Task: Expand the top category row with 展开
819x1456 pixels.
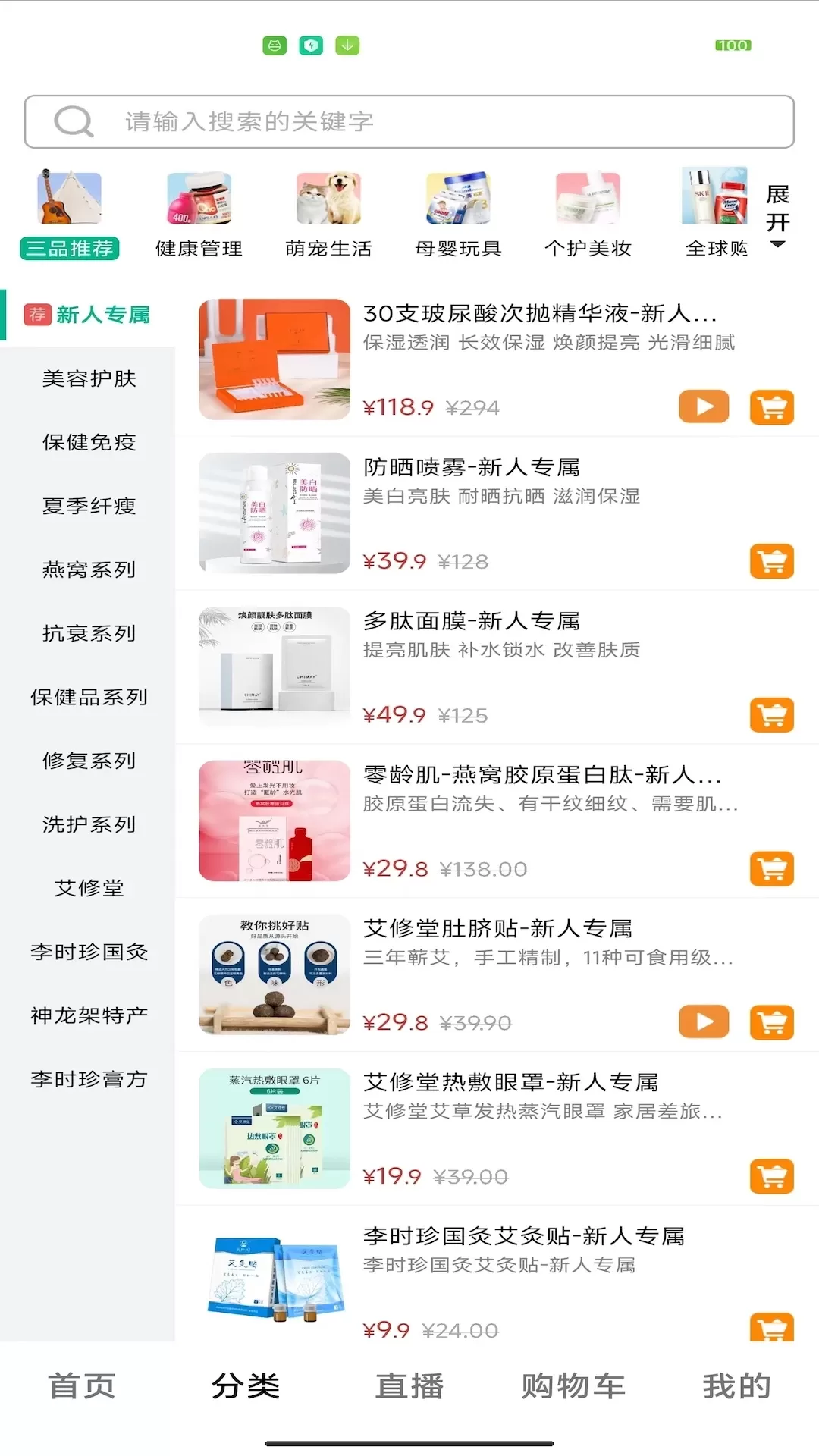Action: point(777,216)
